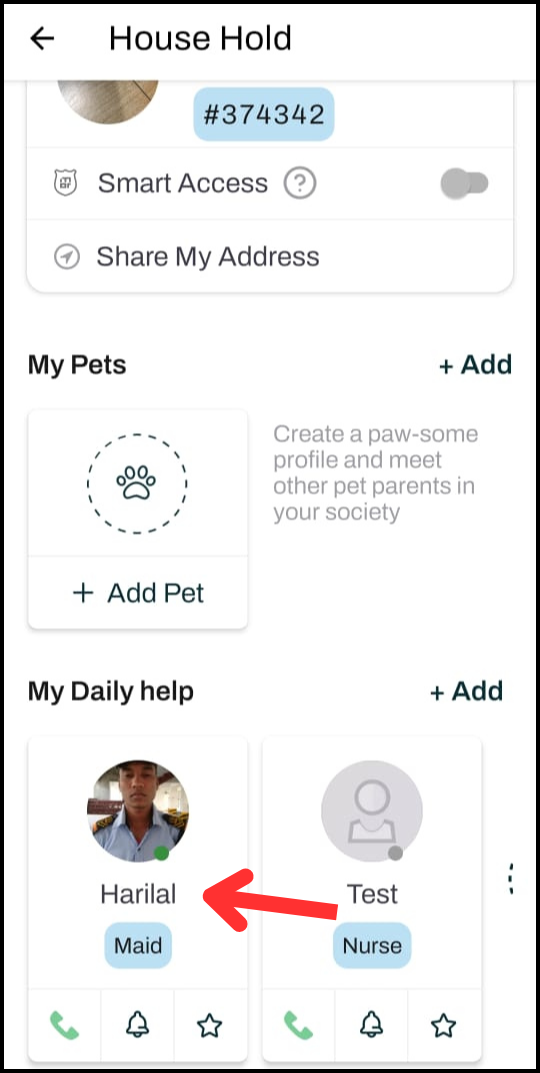Tap + Add next to My Daily help
540x1073 pixels.
(x=466, y=691)
